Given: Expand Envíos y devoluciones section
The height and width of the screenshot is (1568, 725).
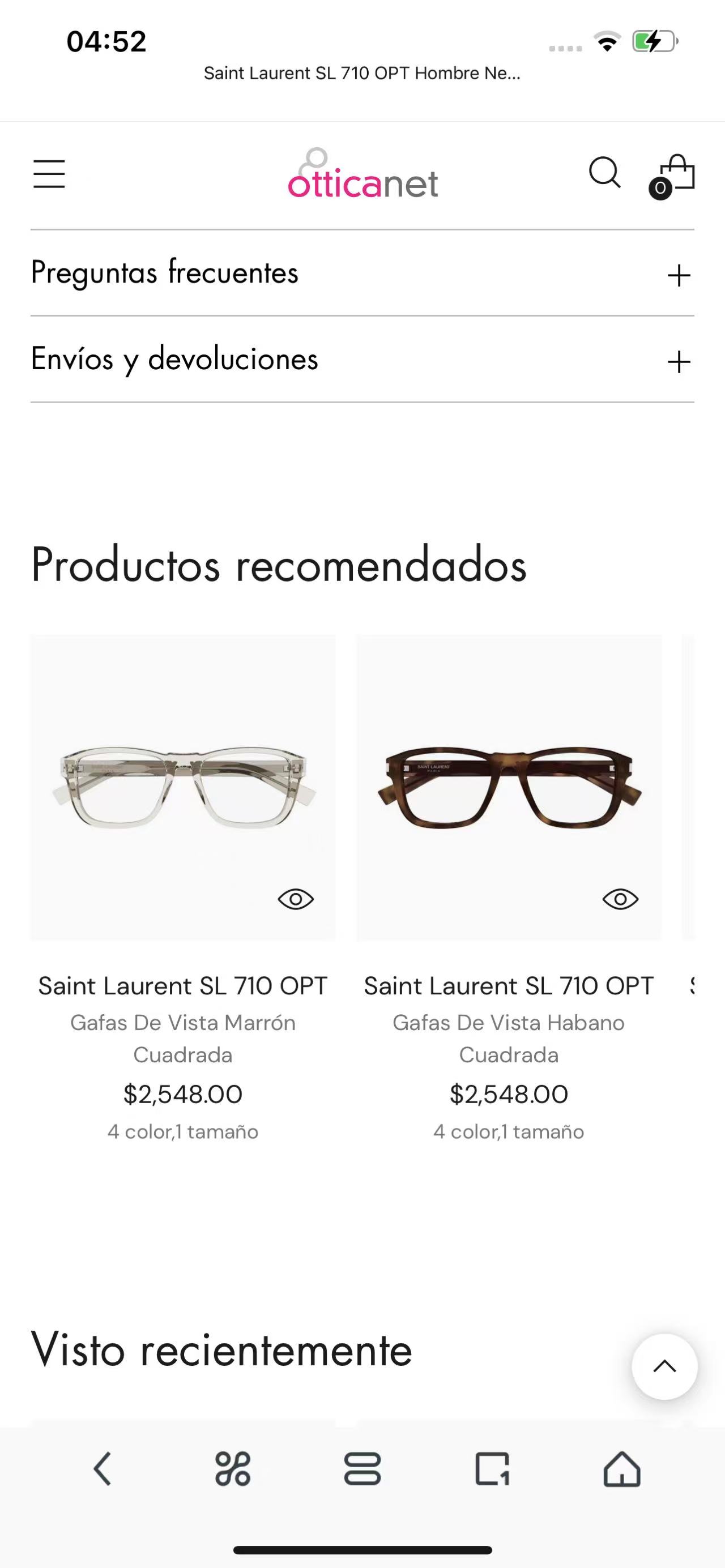Looking at the screenshot, I should 362,359.
